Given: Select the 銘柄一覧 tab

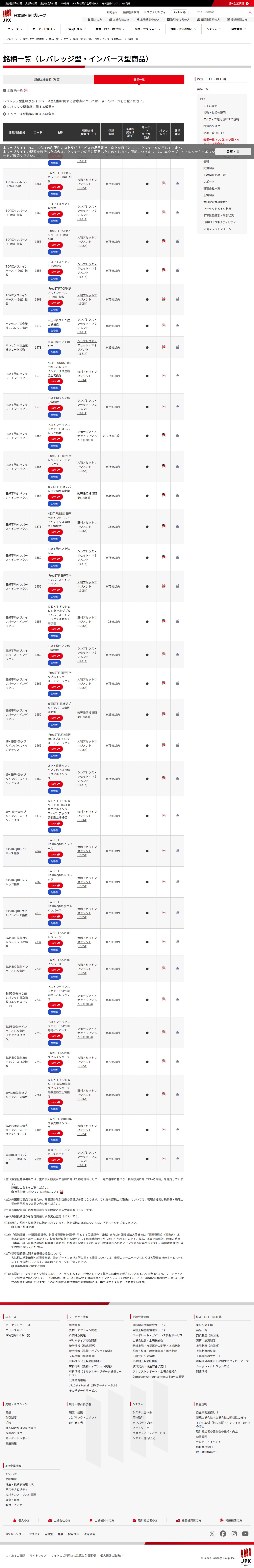Looking at the screenshot, I should (139, 80).
